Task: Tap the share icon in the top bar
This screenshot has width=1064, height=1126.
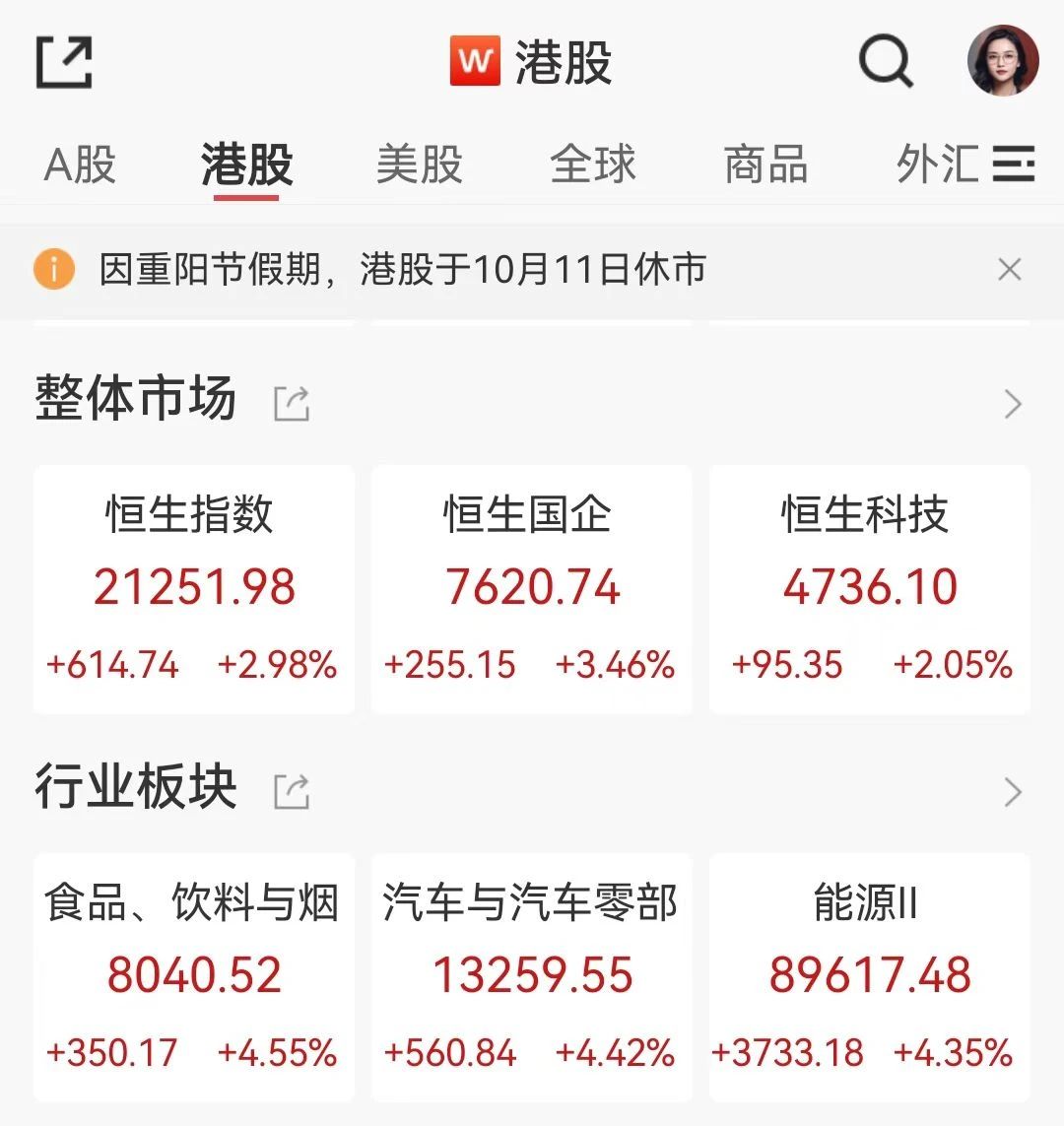Action: coord(64,62)
